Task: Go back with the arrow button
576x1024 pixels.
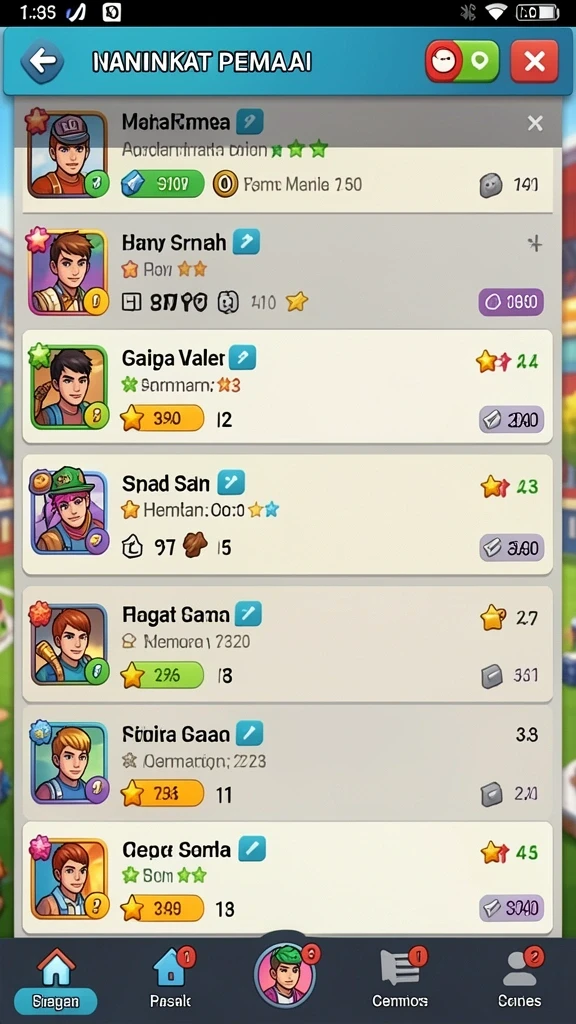Action: tap(42, 61)
